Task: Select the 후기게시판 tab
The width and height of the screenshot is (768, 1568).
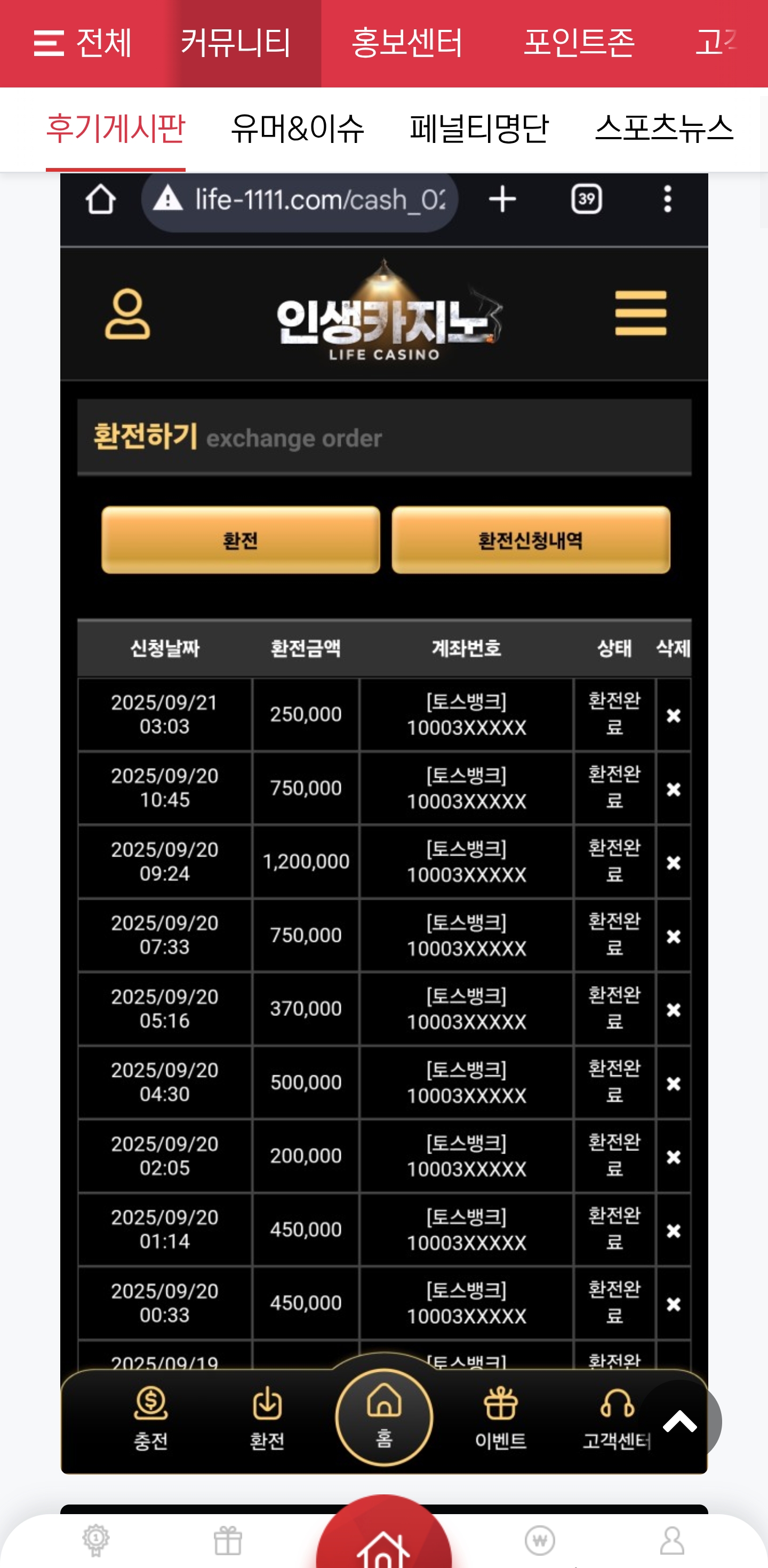Action: point(116,129)
